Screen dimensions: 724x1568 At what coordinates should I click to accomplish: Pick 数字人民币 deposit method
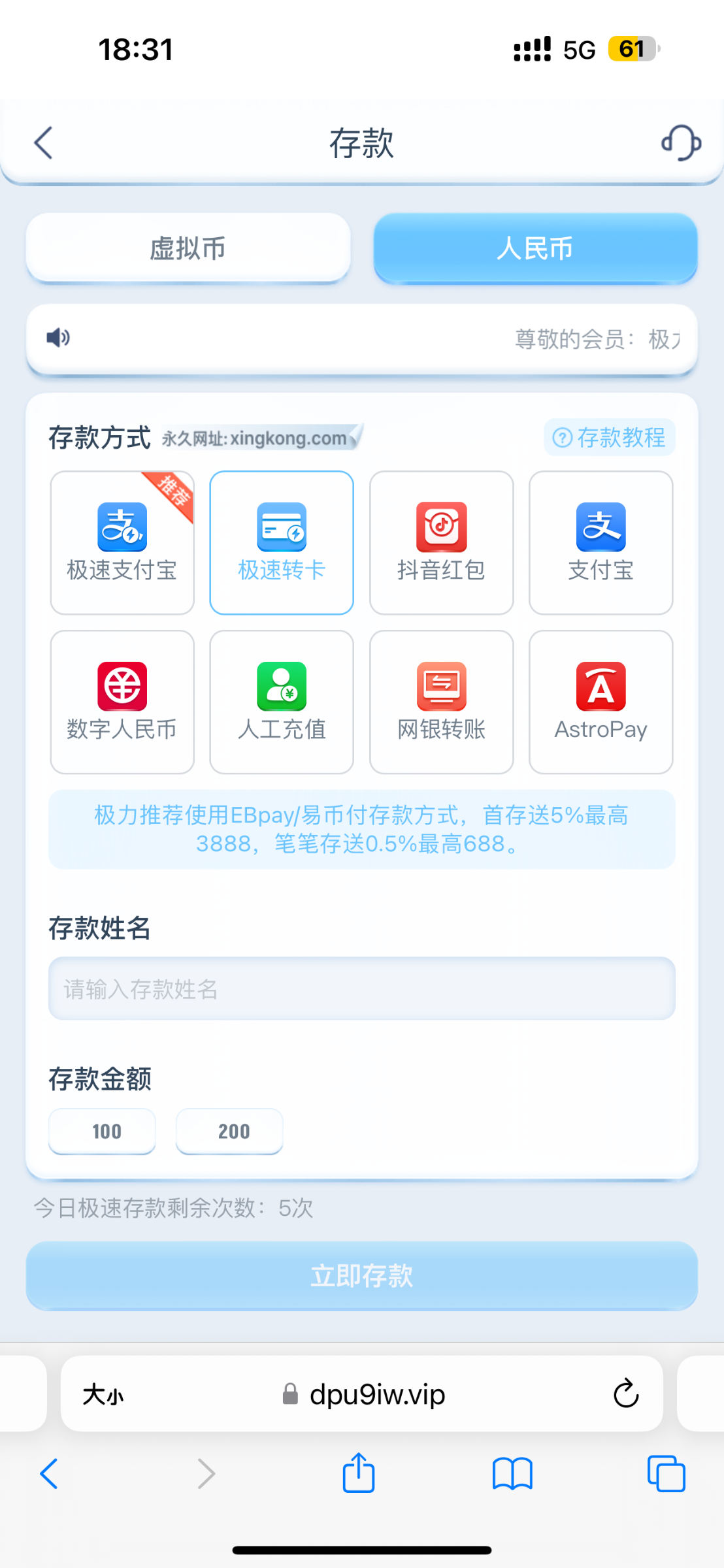pos(122,702)
